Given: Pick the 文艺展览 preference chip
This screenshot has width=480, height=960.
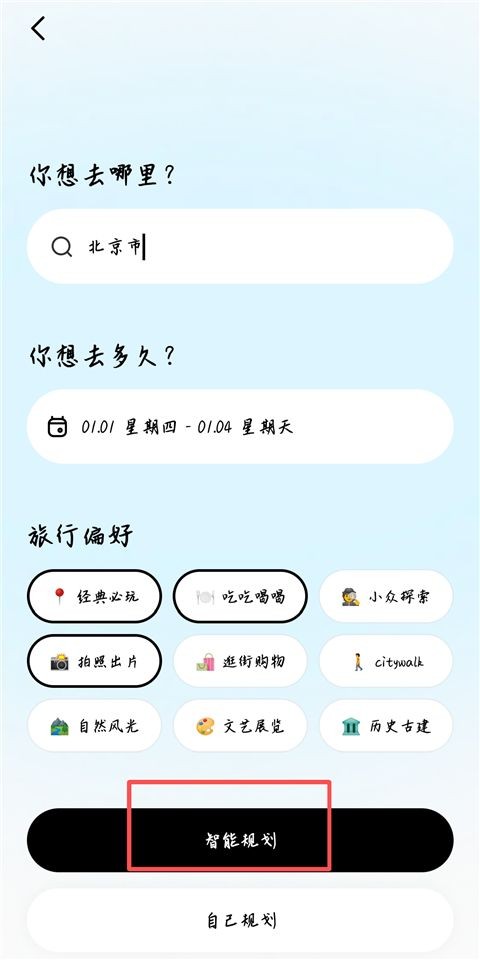Looking at the screenshot, I should 240,726.
